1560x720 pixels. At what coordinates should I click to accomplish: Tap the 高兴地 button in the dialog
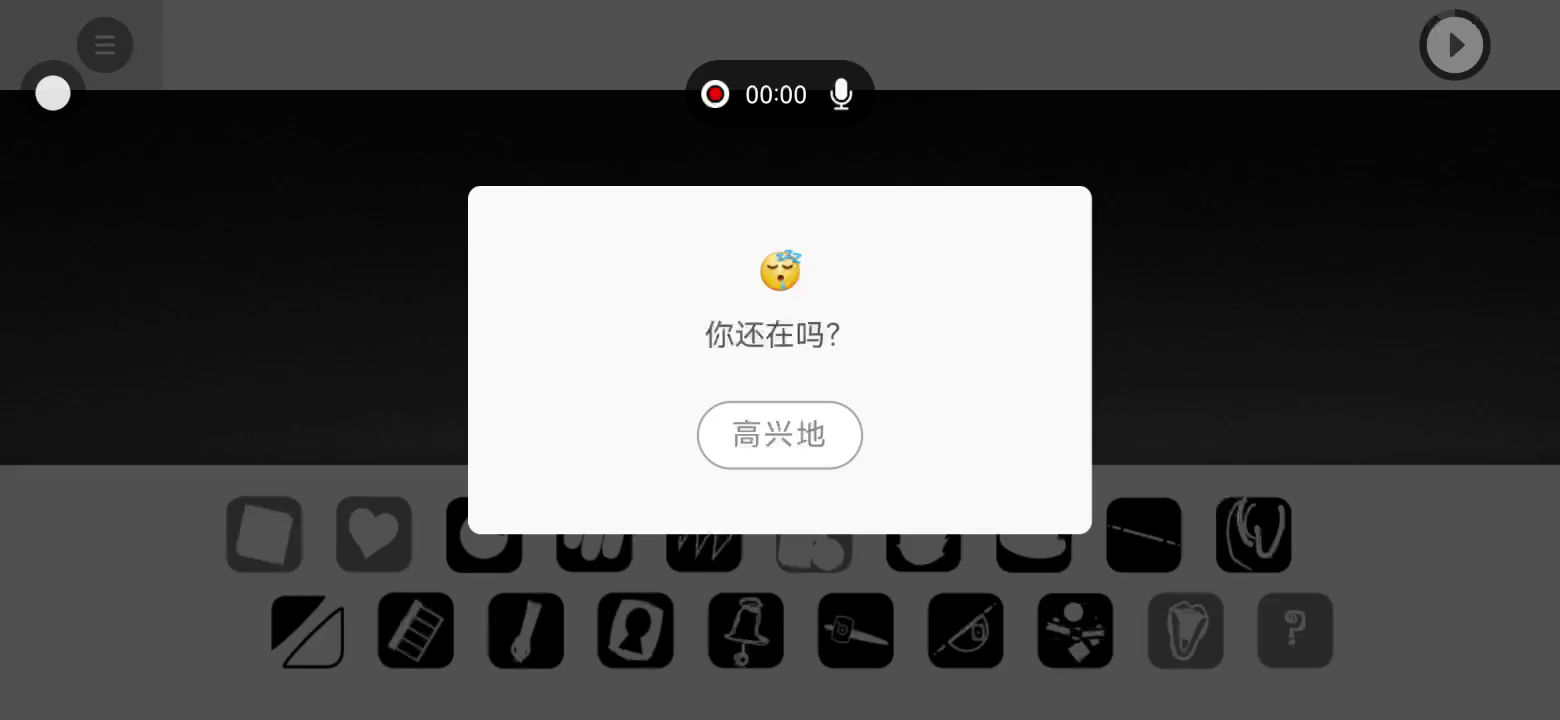(779, 435)
